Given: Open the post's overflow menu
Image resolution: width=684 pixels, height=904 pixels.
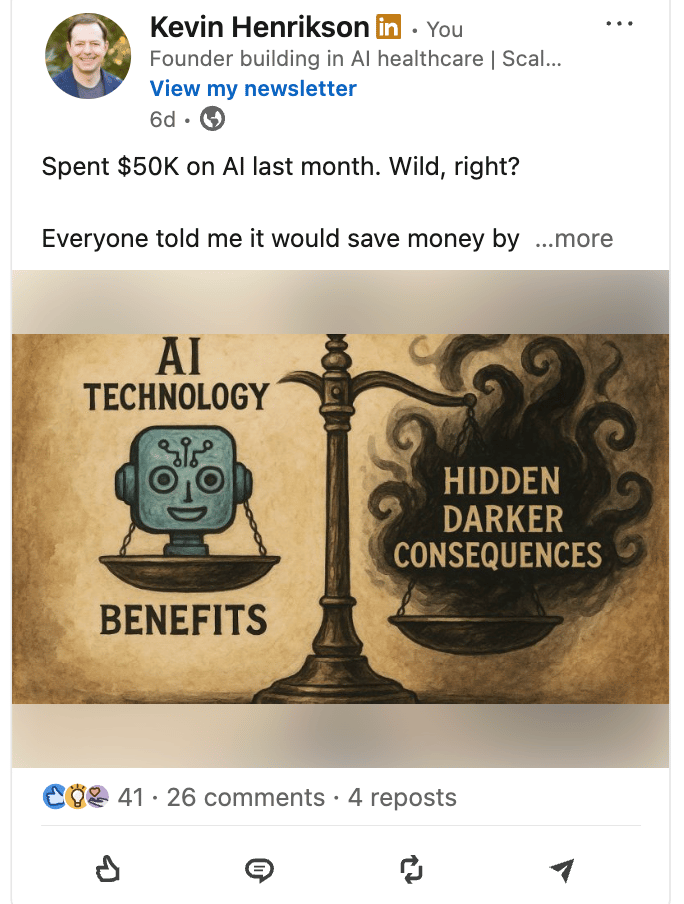Looking at the screenshot, I should tap(620, 23).
